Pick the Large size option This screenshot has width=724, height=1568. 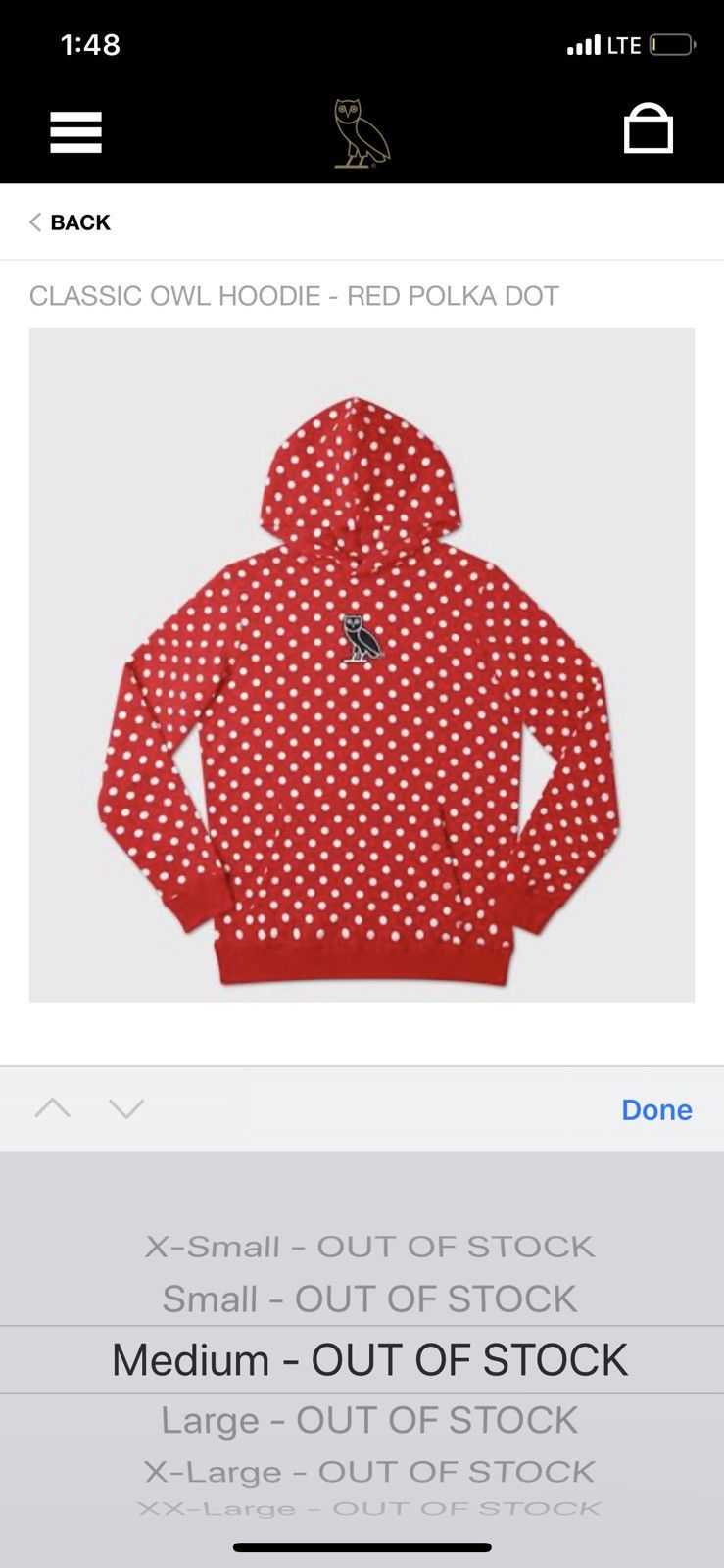[369, 1420]
